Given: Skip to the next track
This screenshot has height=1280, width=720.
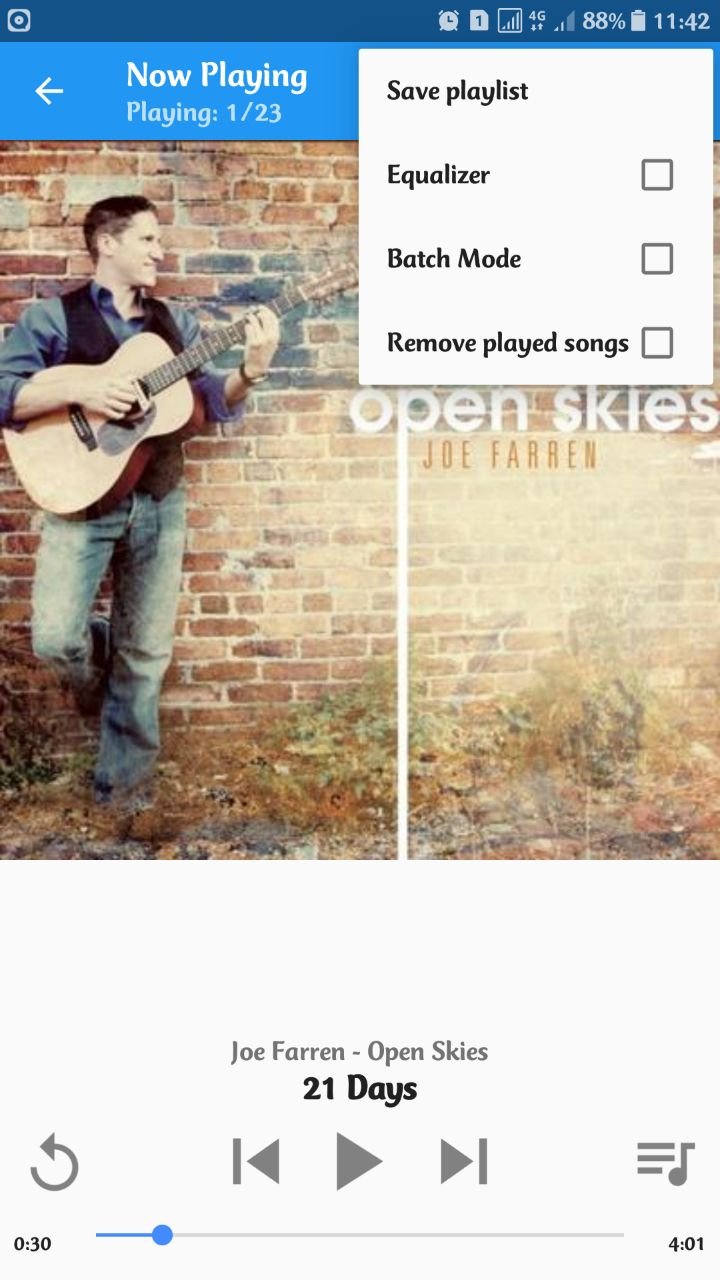Looking at the screenshot, I should pos(464,1162).
